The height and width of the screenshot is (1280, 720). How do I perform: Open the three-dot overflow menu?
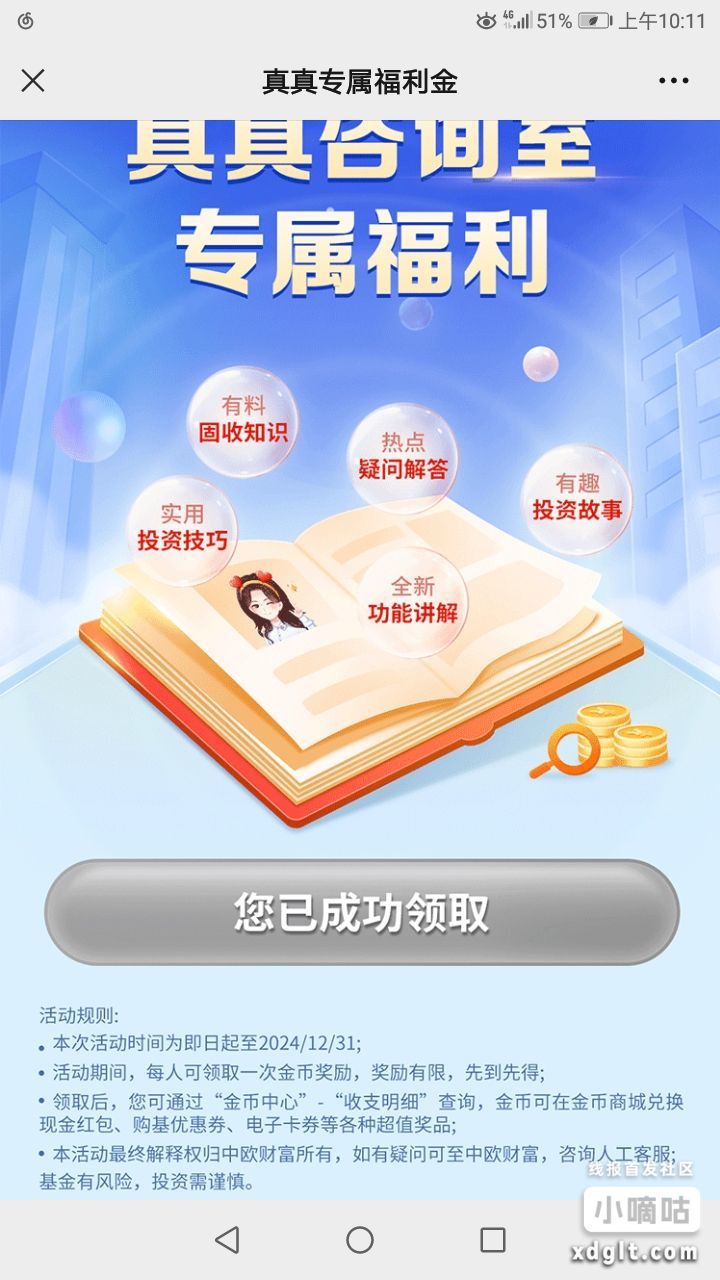coord(673,81)
